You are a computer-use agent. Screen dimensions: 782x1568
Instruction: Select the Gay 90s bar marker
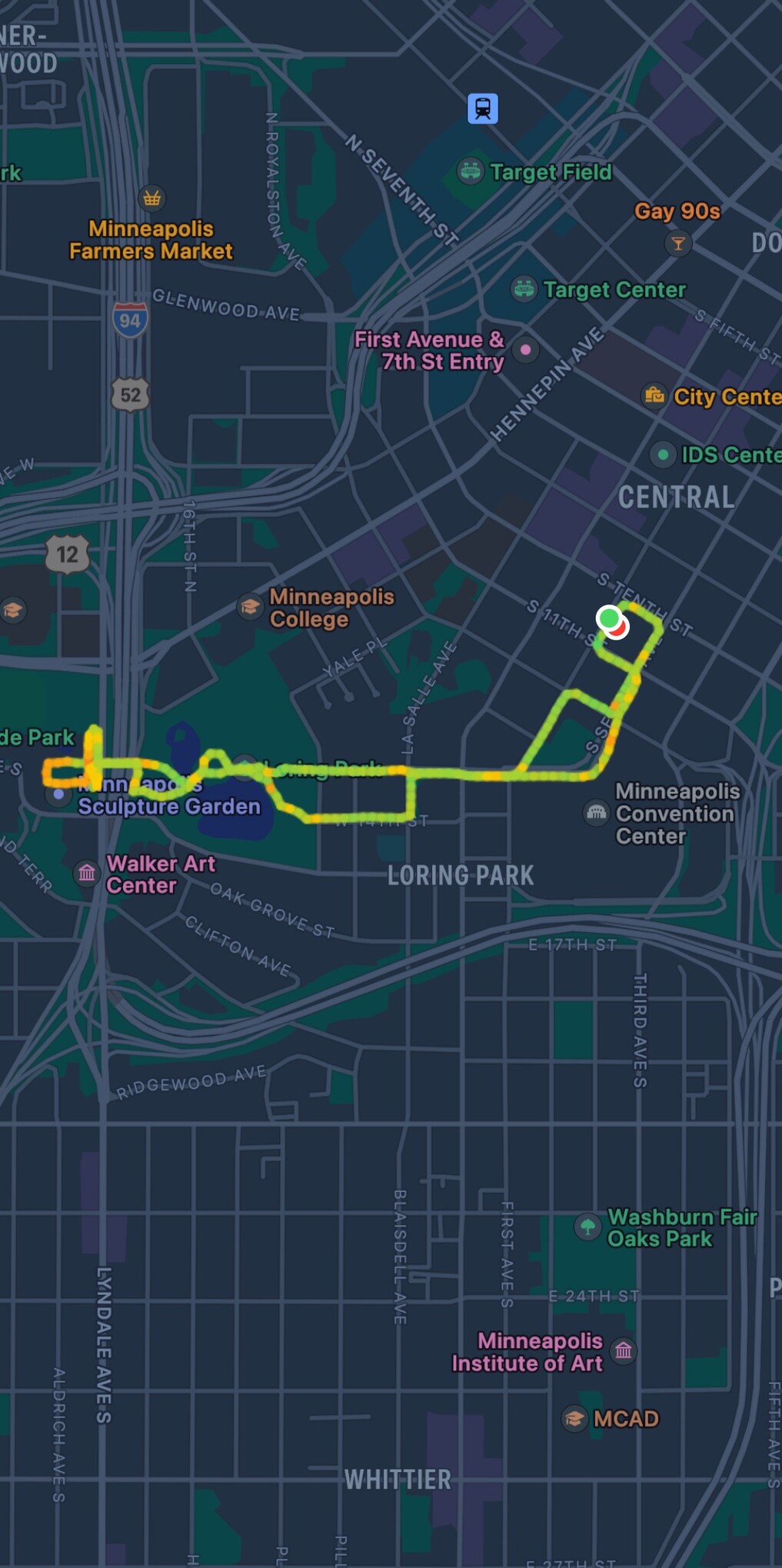[x=678, y=244]
